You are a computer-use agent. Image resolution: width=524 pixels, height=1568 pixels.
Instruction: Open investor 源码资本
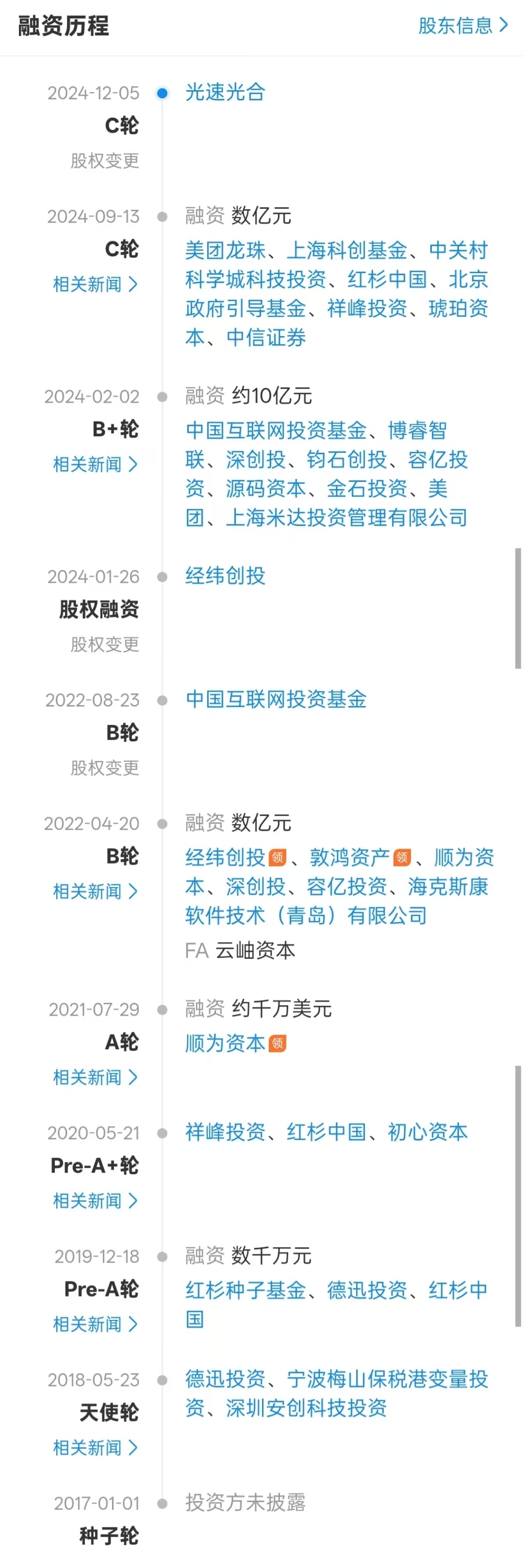tap(266, 489)
